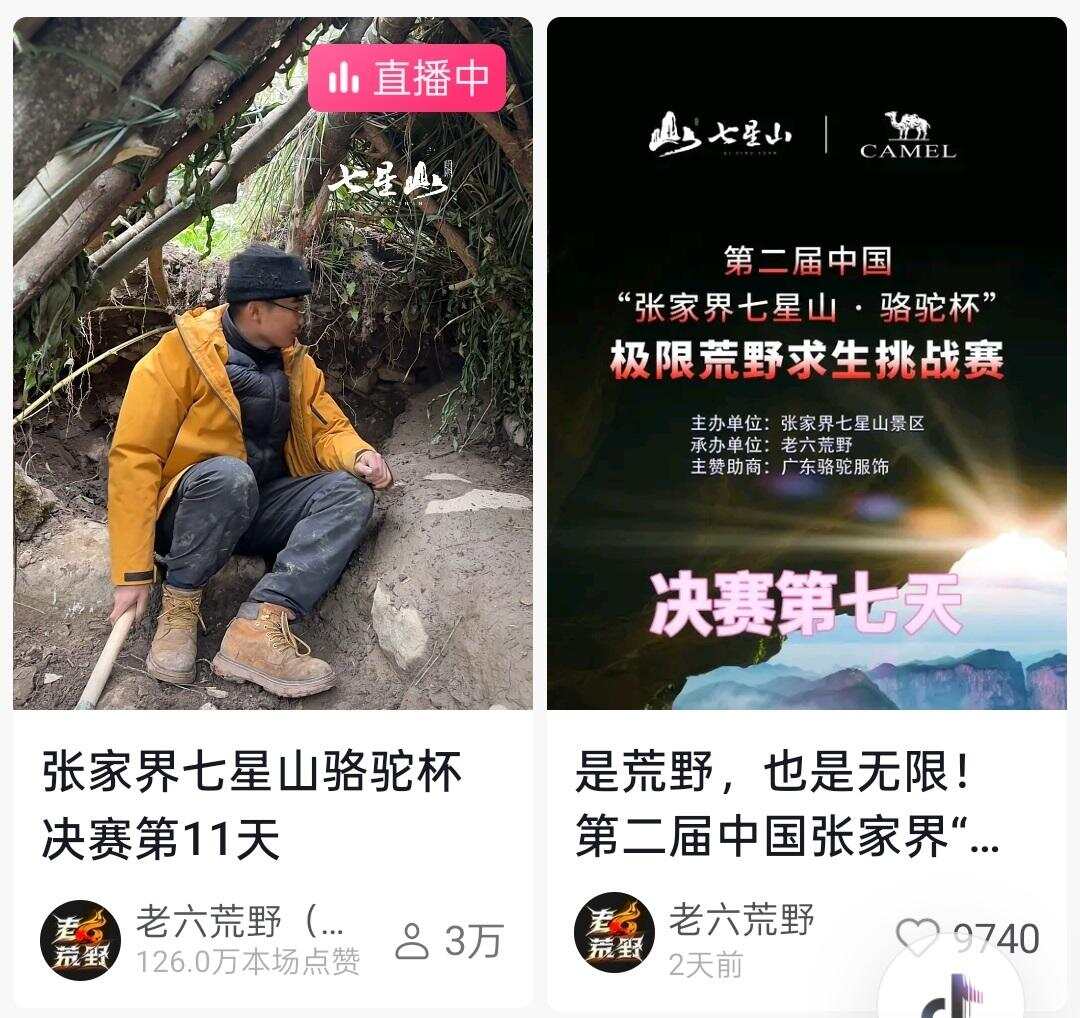The image size is (1080, 1018).
Task: Visit 老六荒野 avatar on the 2天前 video card
Action: (614, 933)
